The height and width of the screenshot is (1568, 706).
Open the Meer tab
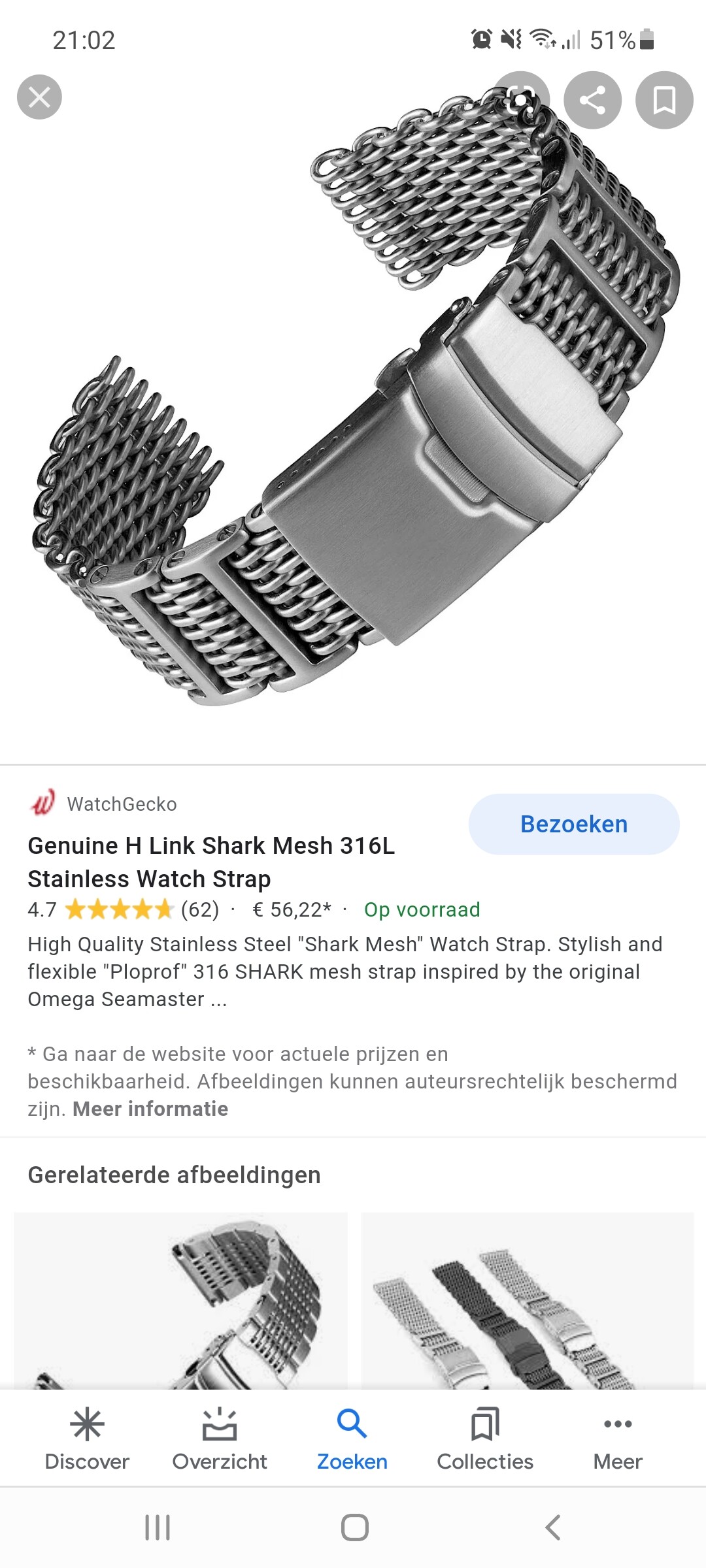pos(618,1439)
